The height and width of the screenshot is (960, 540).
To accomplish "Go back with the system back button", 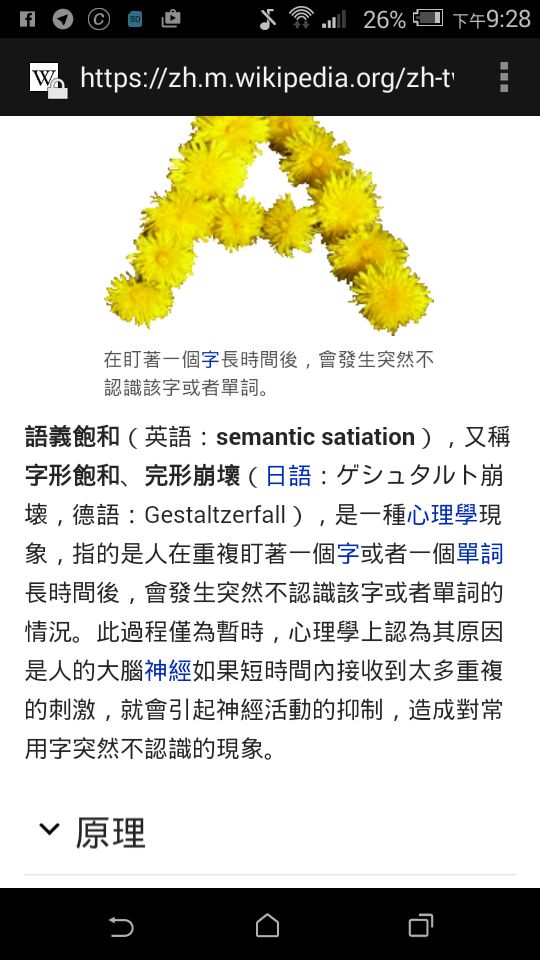I will click(121, 925).
